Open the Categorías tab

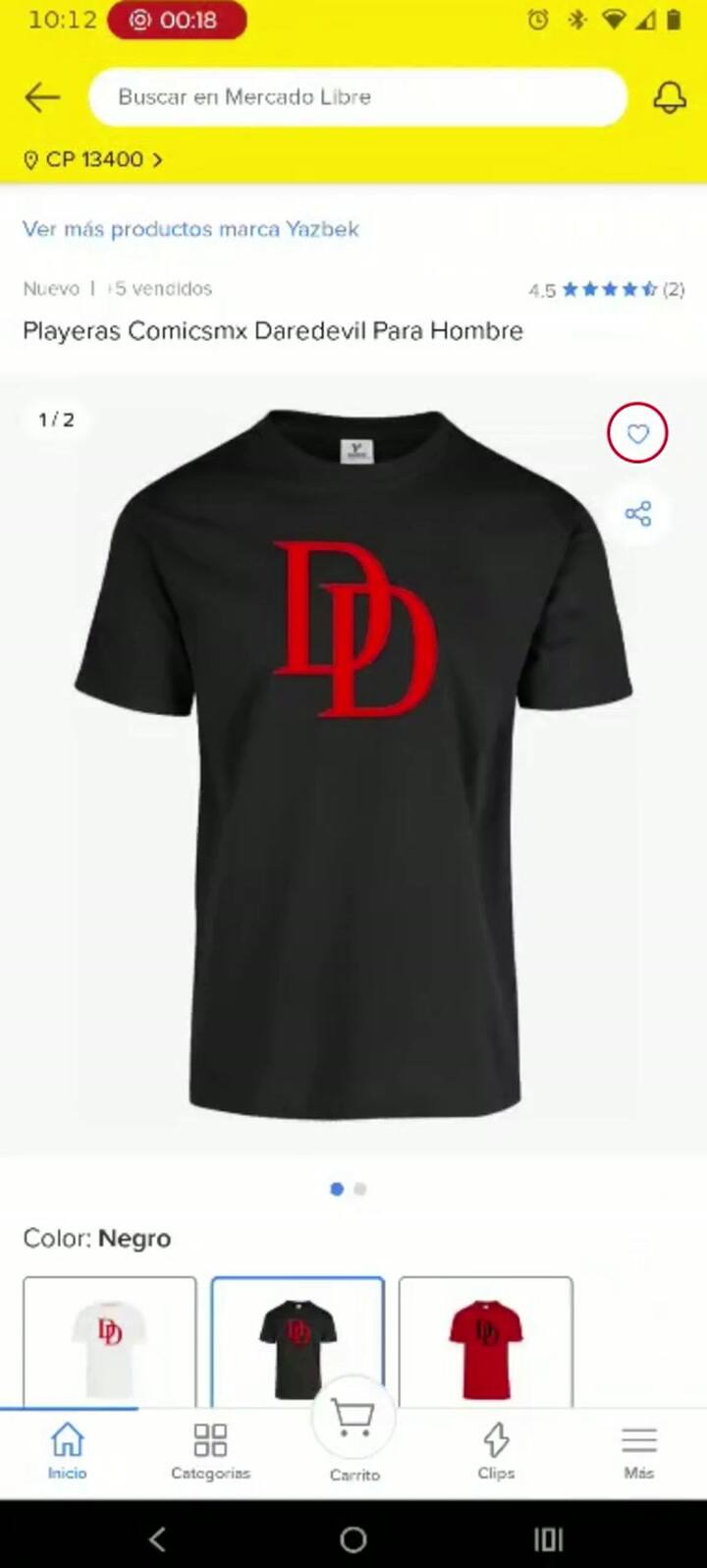[210, 1452]
